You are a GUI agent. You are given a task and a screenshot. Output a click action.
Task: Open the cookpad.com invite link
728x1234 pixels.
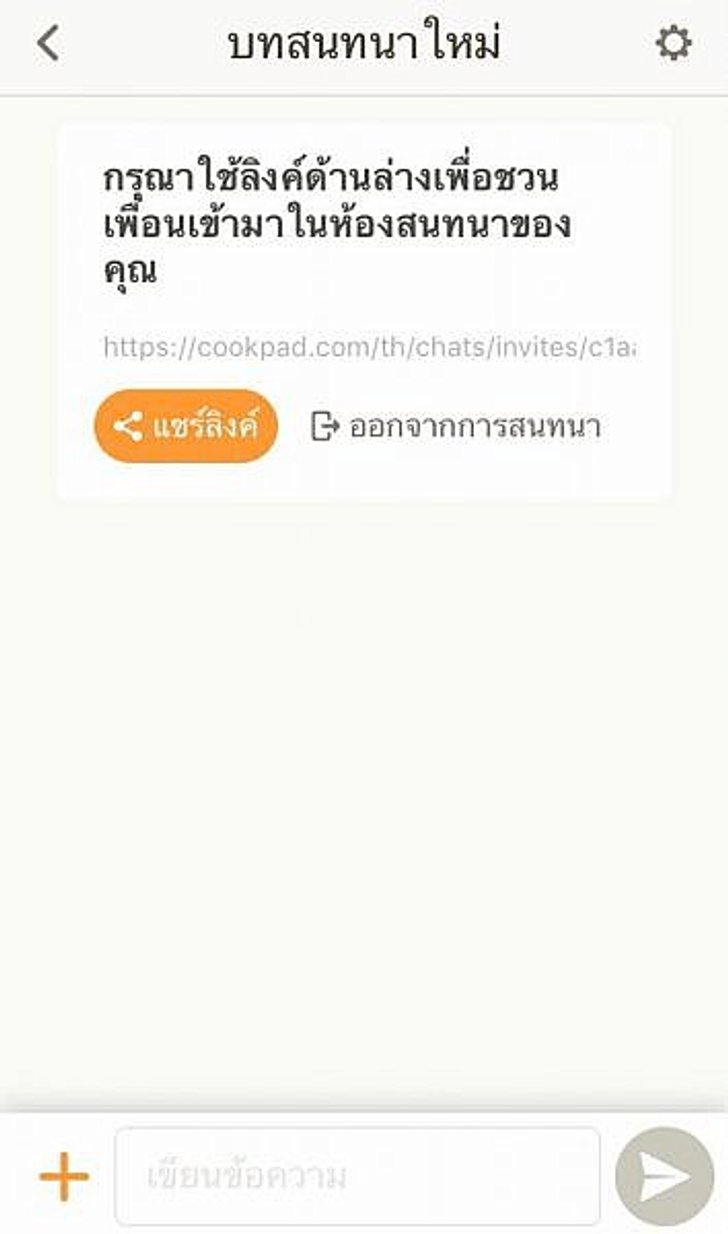370,348
